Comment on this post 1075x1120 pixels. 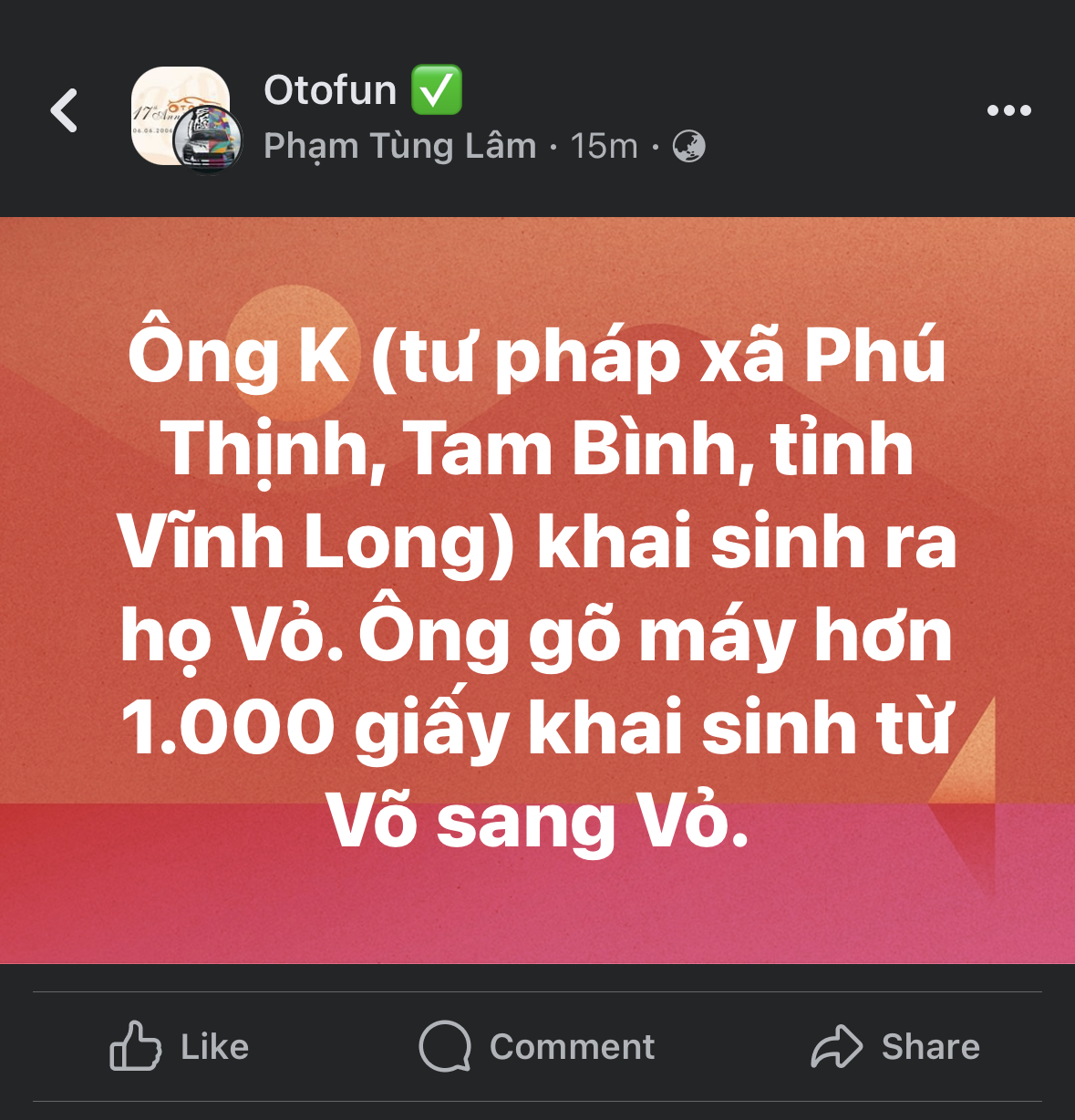[537, 1046]
